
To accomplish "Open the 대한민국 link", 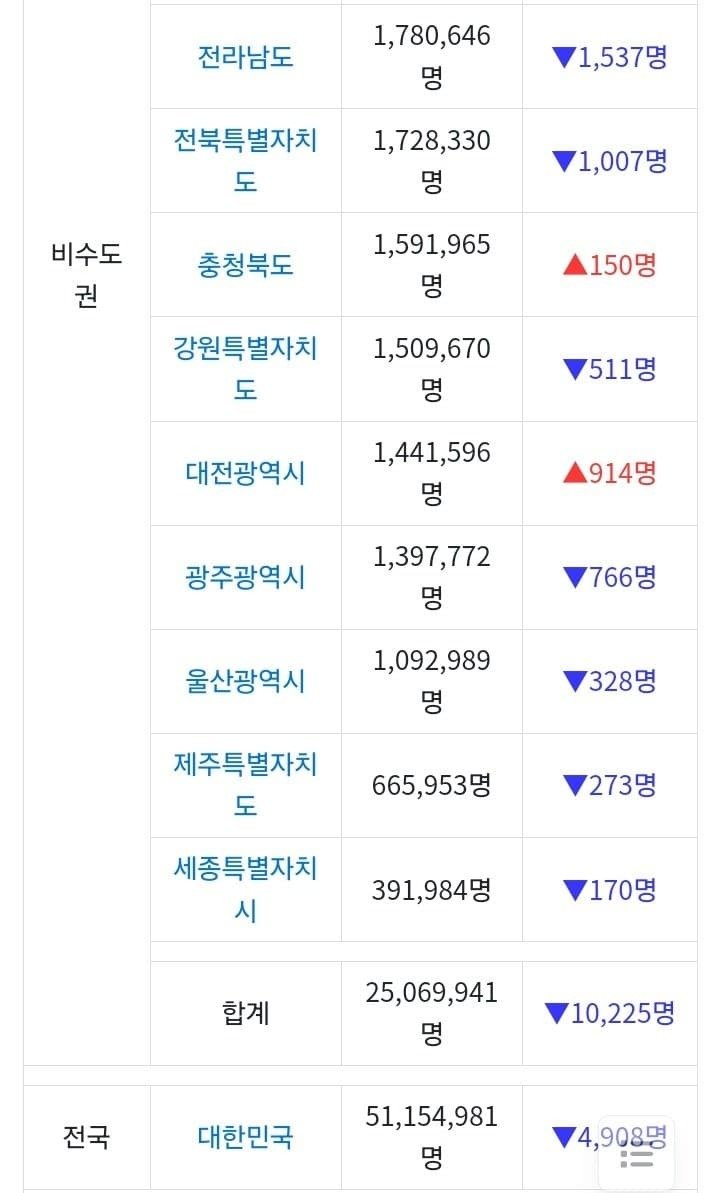I will 245,1137.
